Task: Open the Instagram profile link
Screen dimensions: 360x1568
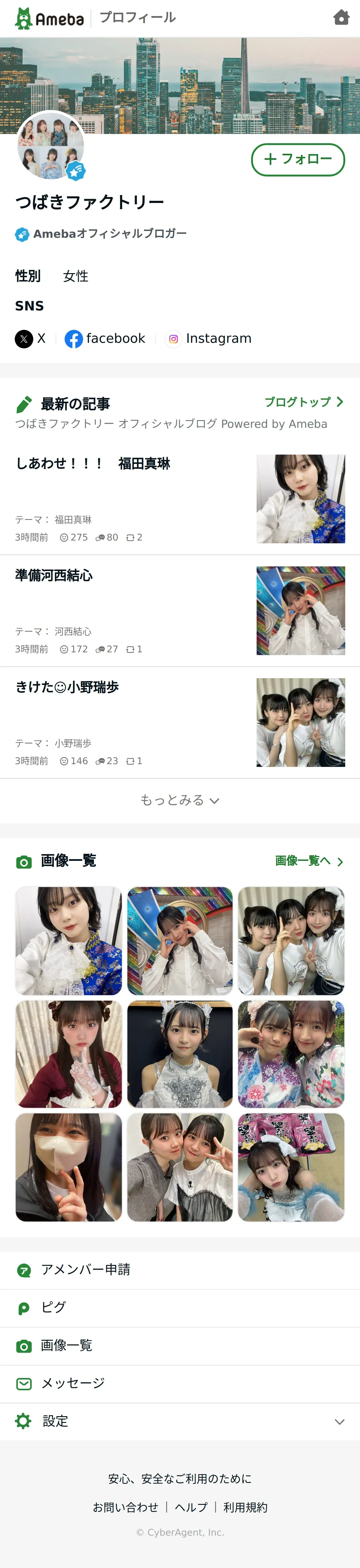Action: tap(209, 338)
